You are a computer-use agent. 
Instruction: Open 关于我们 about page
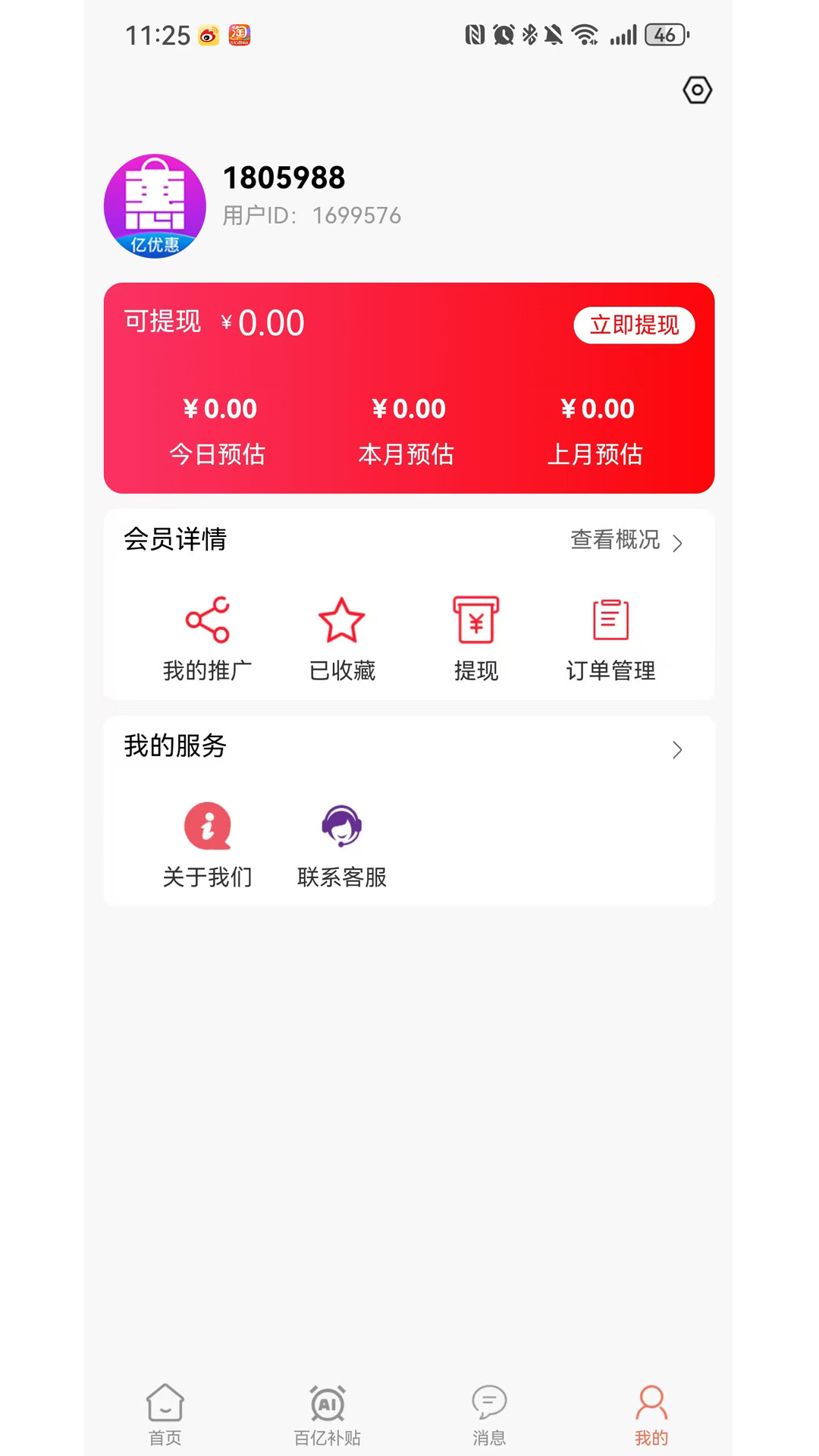point(207,845)
